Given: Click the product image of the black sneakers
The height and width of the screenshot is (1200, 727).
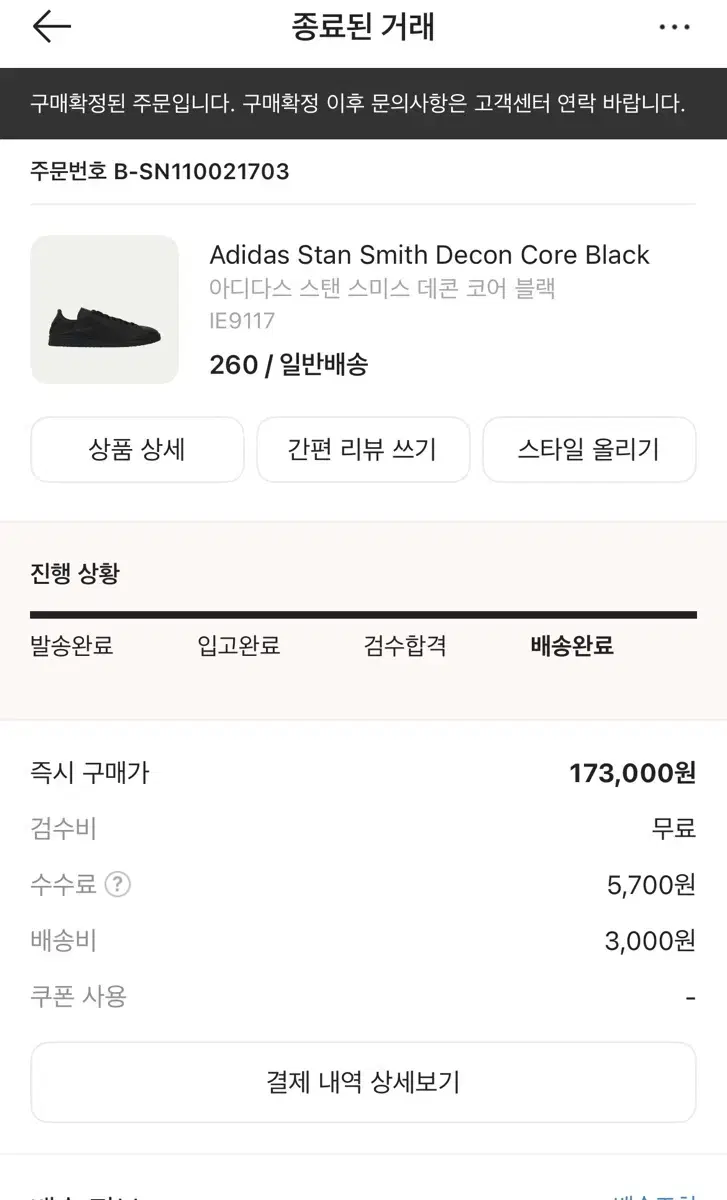Looking at the screenshot, I should (104, 309).
